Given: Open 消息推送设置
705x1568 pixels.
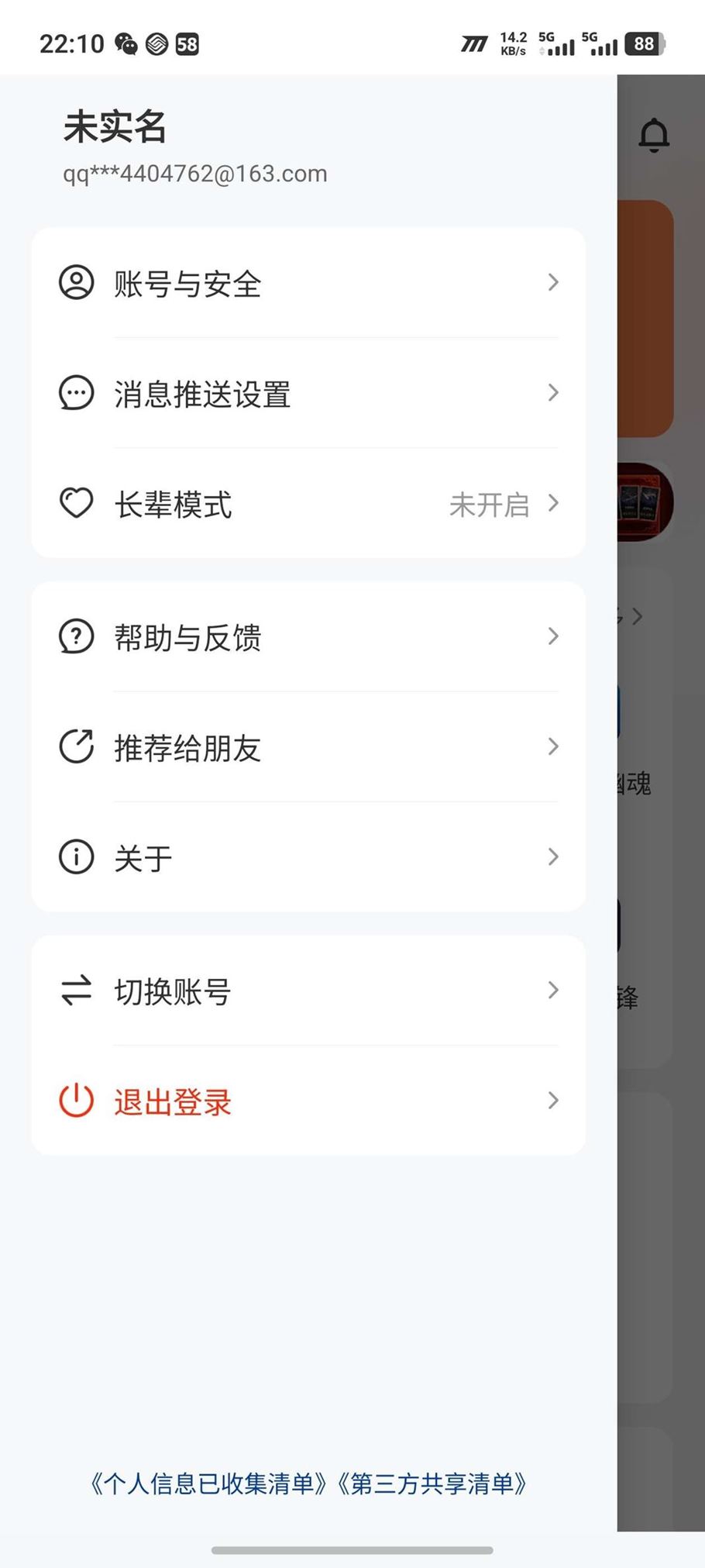Looking at the screenshot, I should pos(308,394).
